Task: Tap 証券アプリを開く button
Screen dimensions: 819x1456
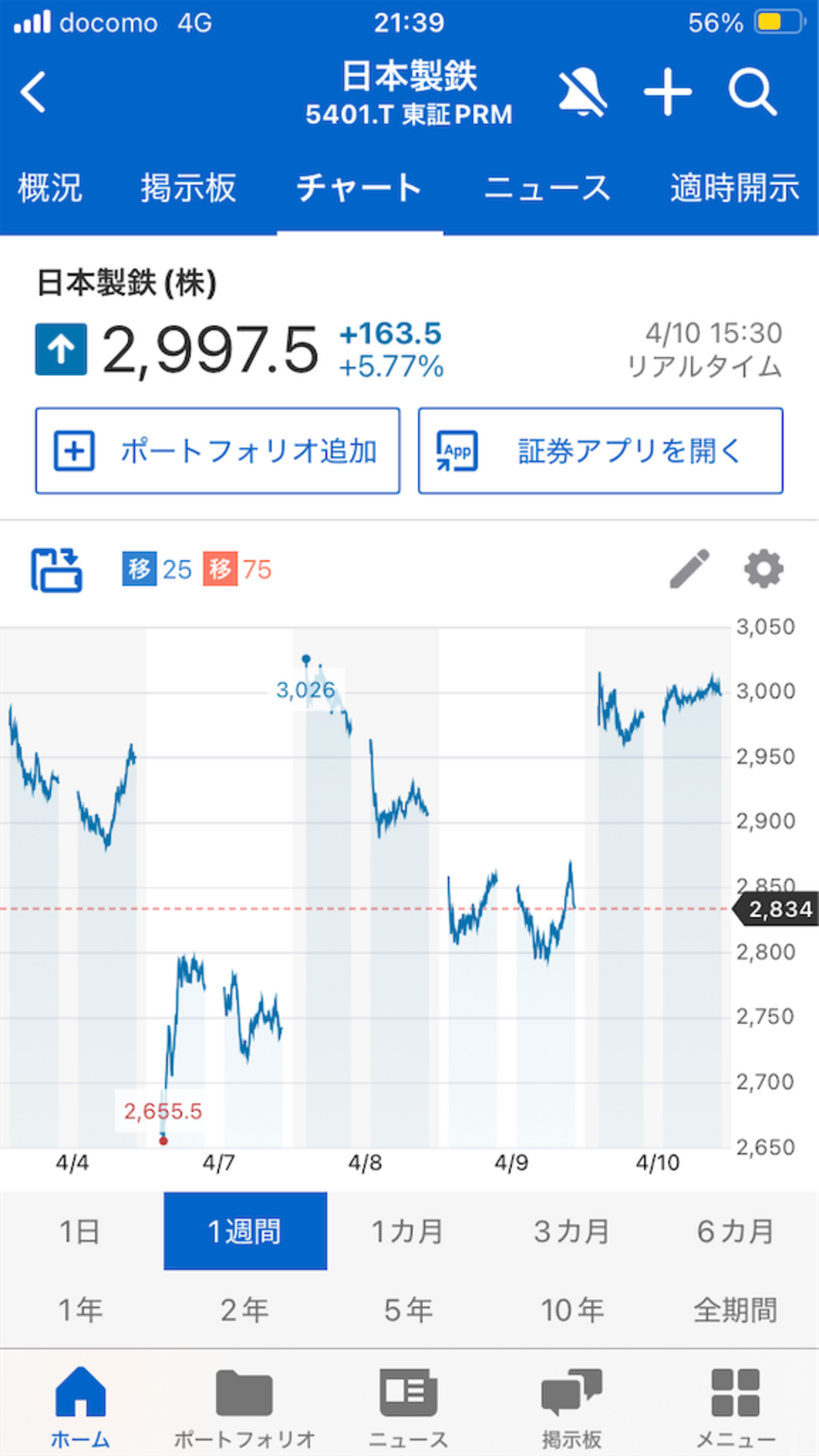Action: 600,450
